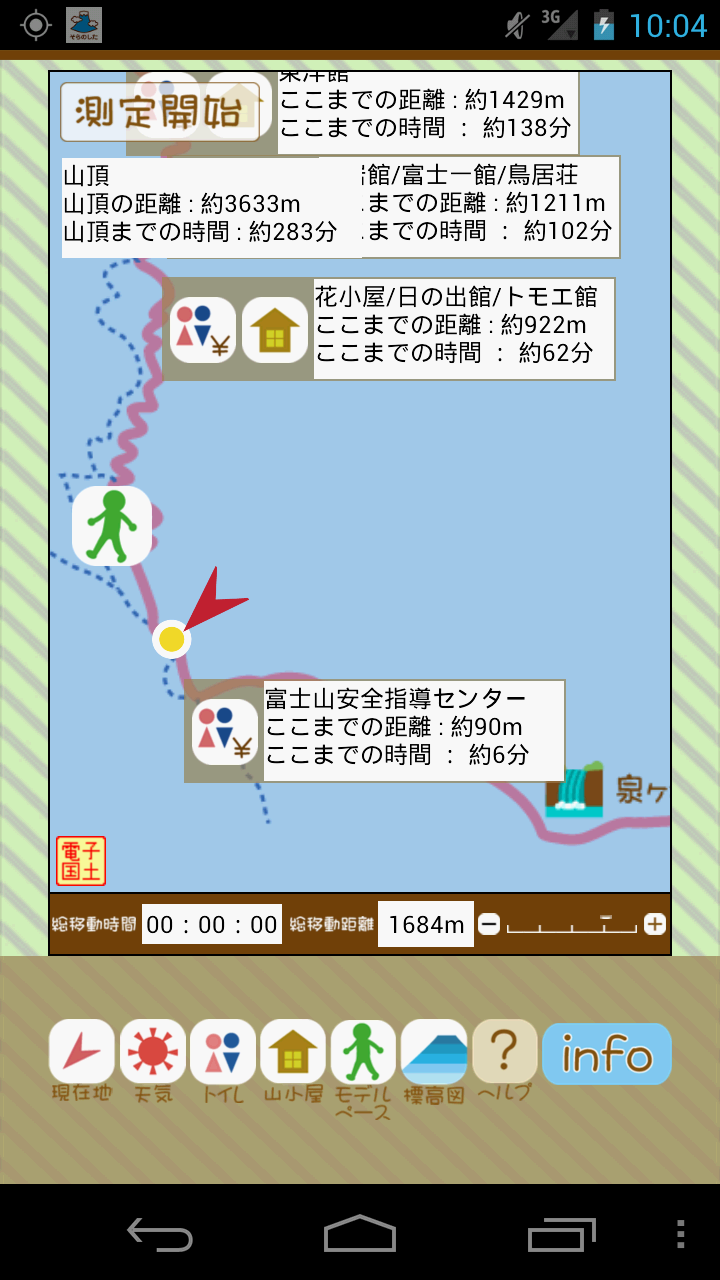
Task: Tap the info button
Action: pyautogui.click(x=607, y=1054)
